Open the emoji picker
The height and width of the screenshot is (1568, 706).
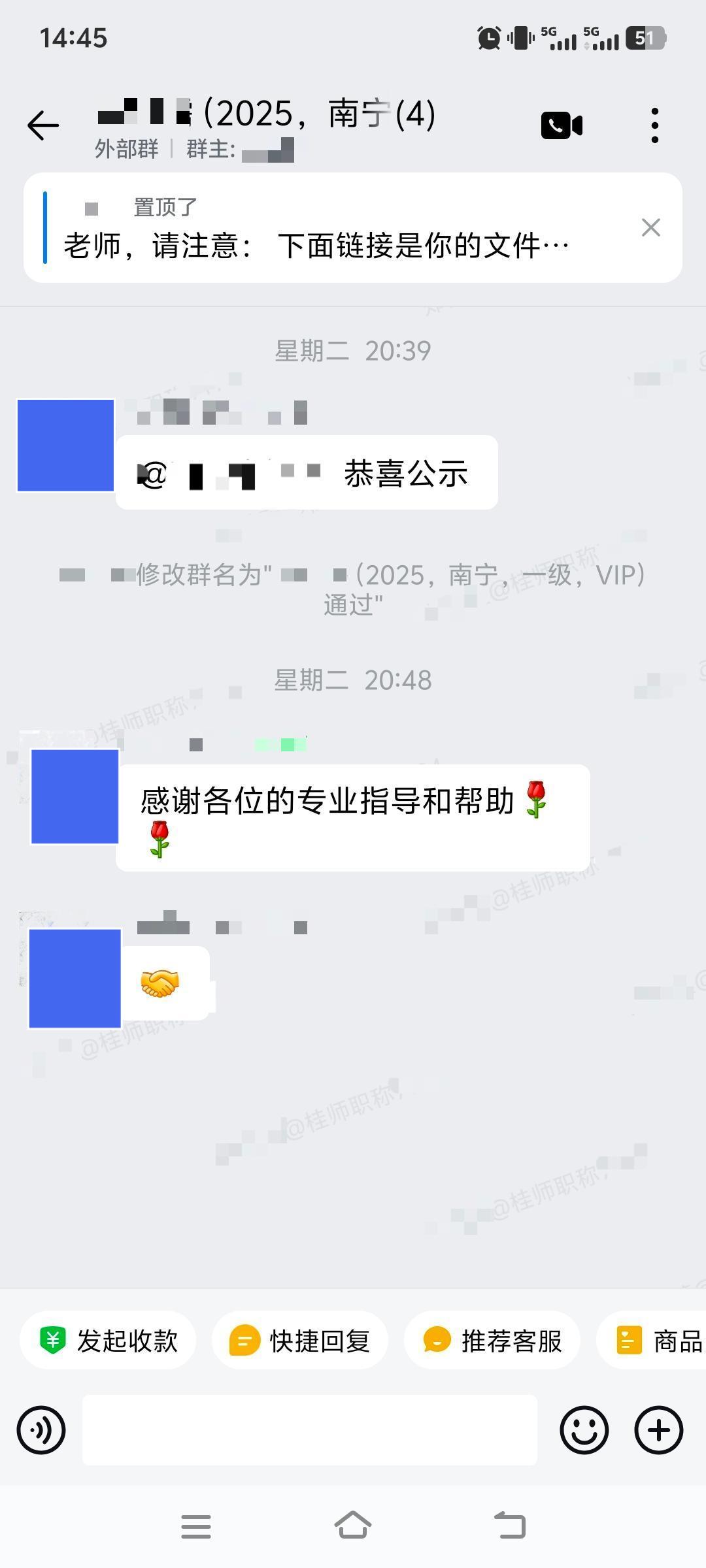[584, 1430]
